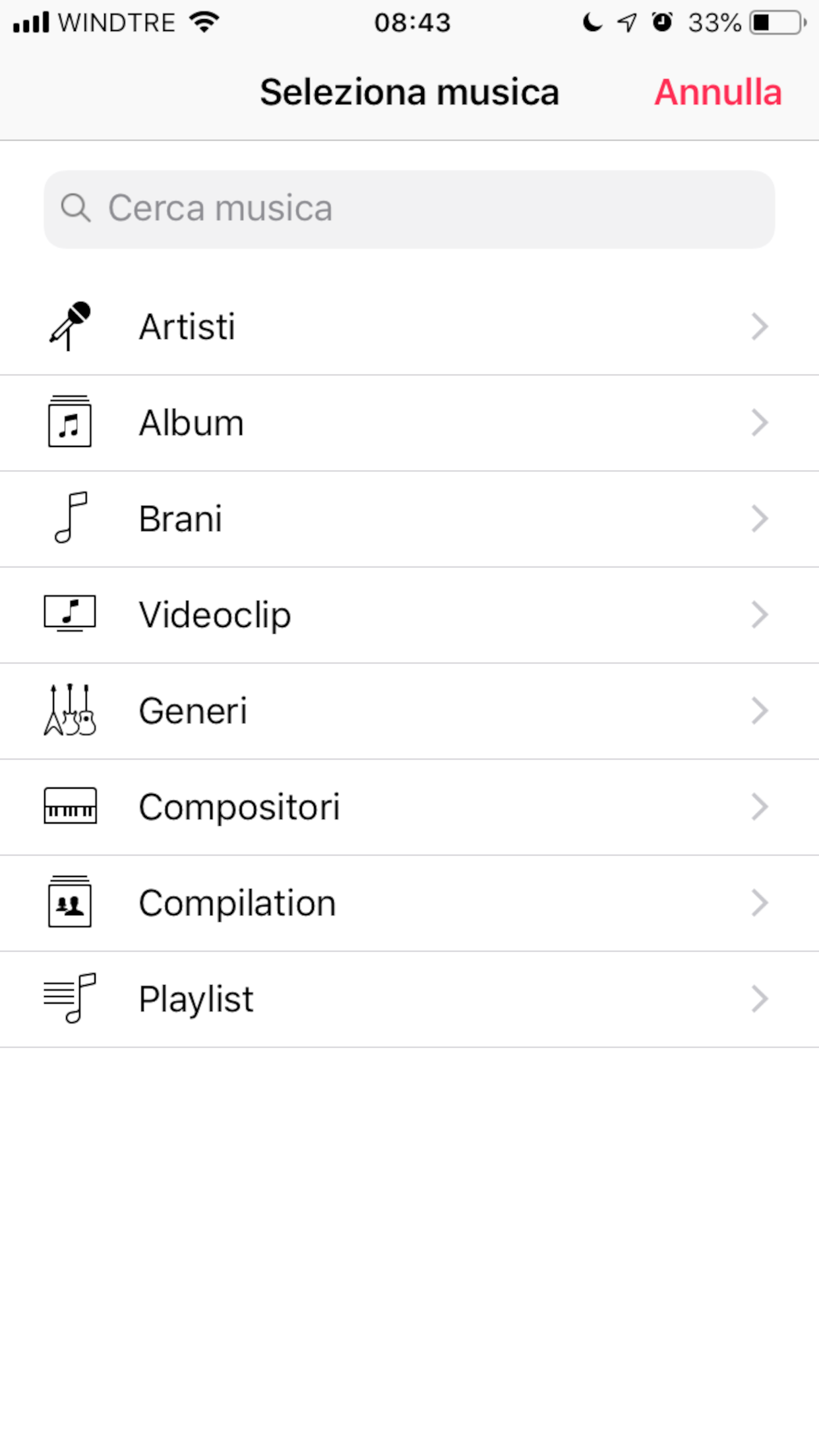Open the Artisti list
The width and height of the screenshot is (819, 1456).
(409, 326)
